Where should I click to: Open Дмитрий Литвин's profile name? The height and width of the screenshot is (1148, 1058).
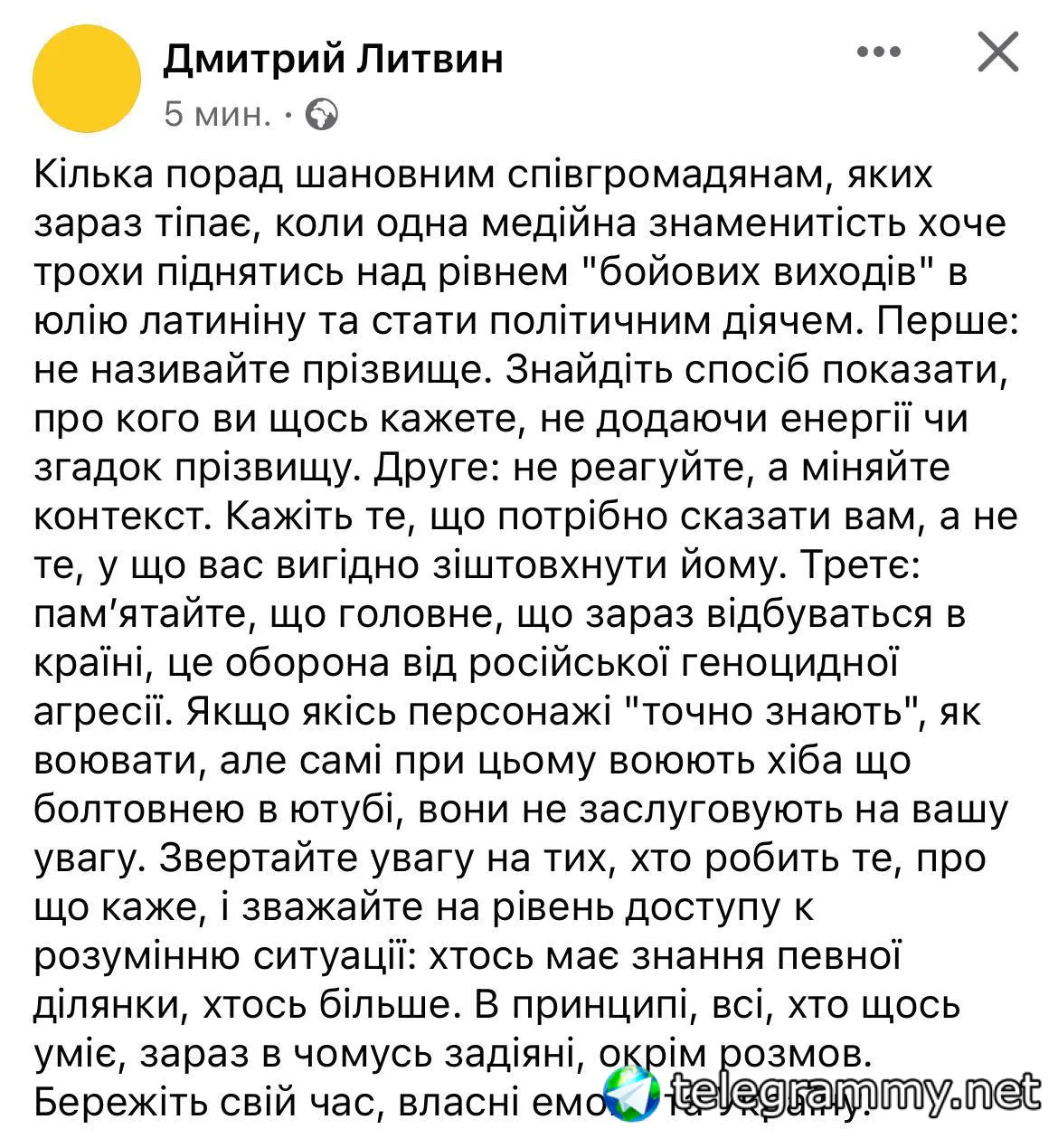[x=333, y=60]
